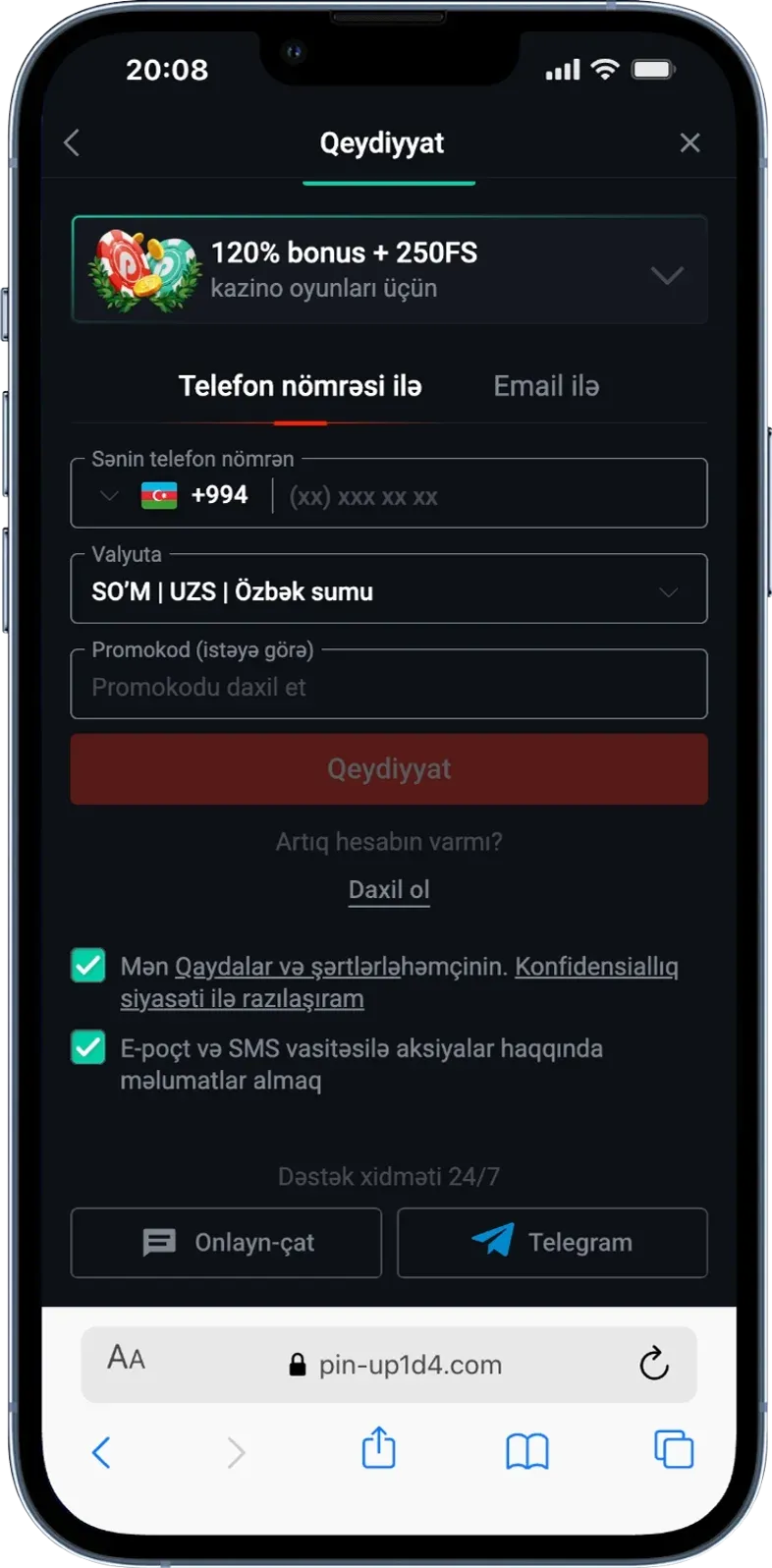The width and height of the screenshot is (772, 1568).
Task: Tap the red Qeydiyyat button
Action: (x=389, y=769)
